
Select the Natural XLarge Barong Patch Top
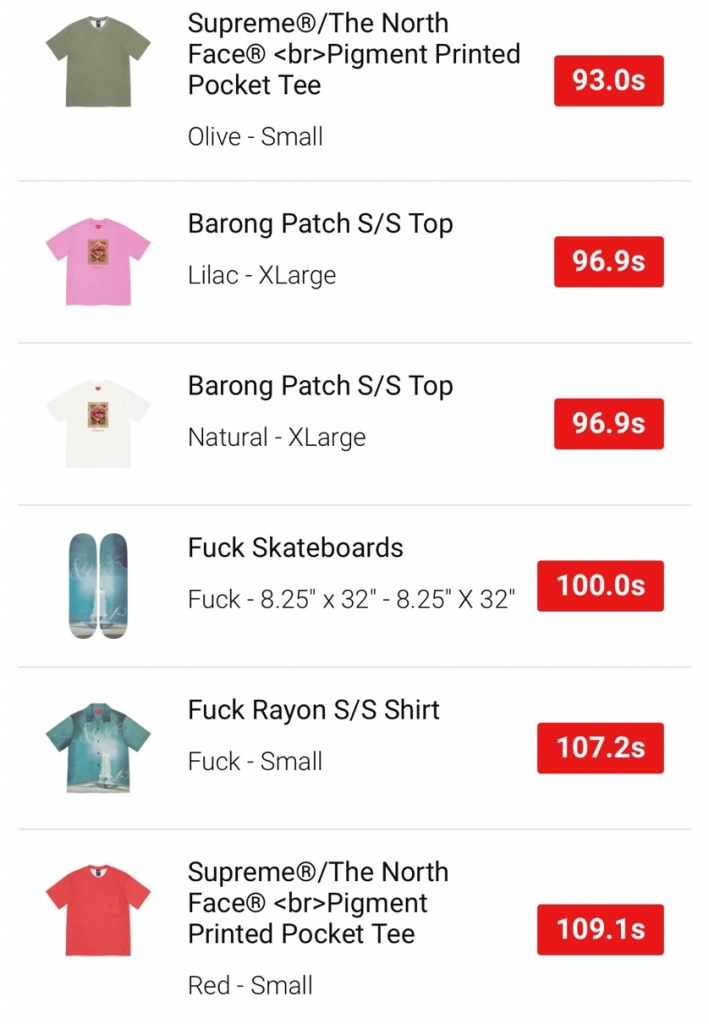click(x=320, y=386)
